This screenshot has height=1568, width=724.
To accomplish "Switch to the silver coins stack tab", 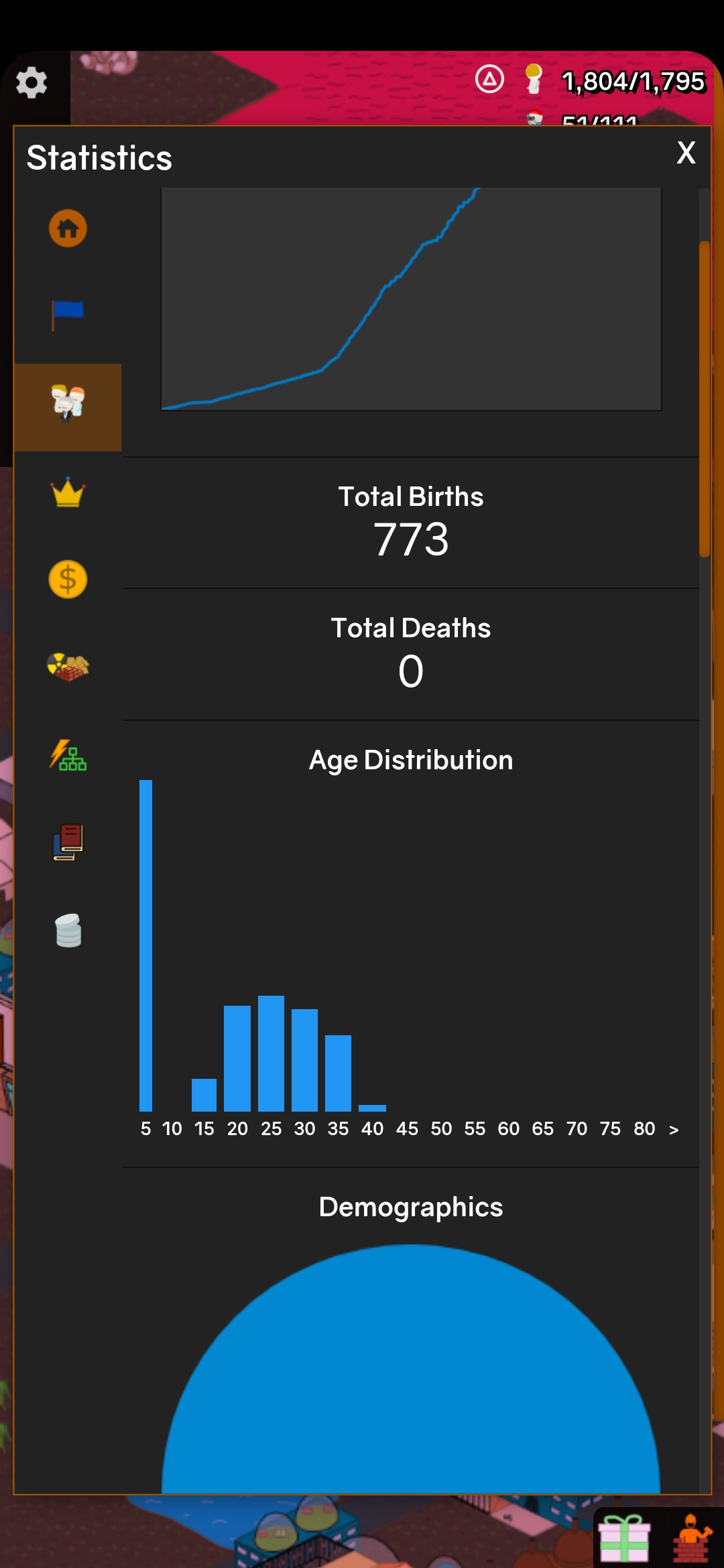I will [x=68, y=931].
